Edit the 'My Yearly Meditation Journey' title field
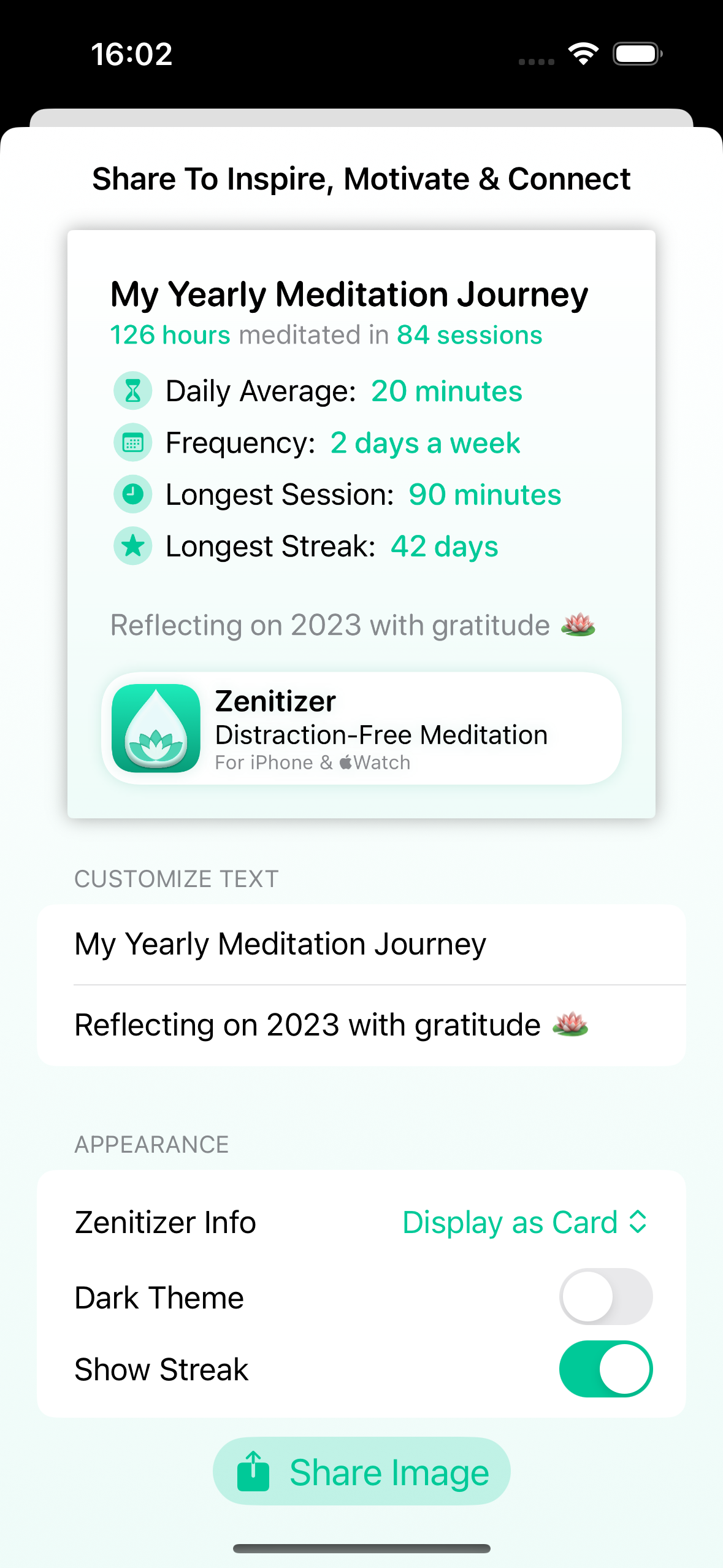 (361, 944)
